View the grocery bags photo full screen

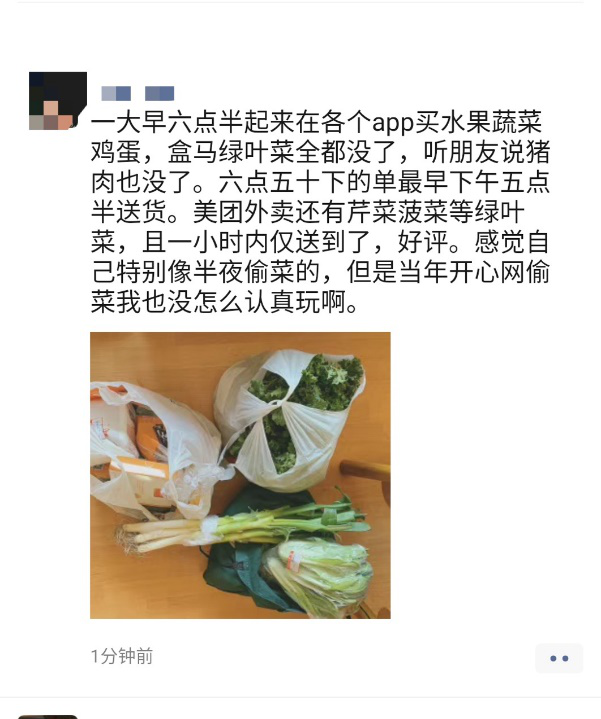[240, 475]
